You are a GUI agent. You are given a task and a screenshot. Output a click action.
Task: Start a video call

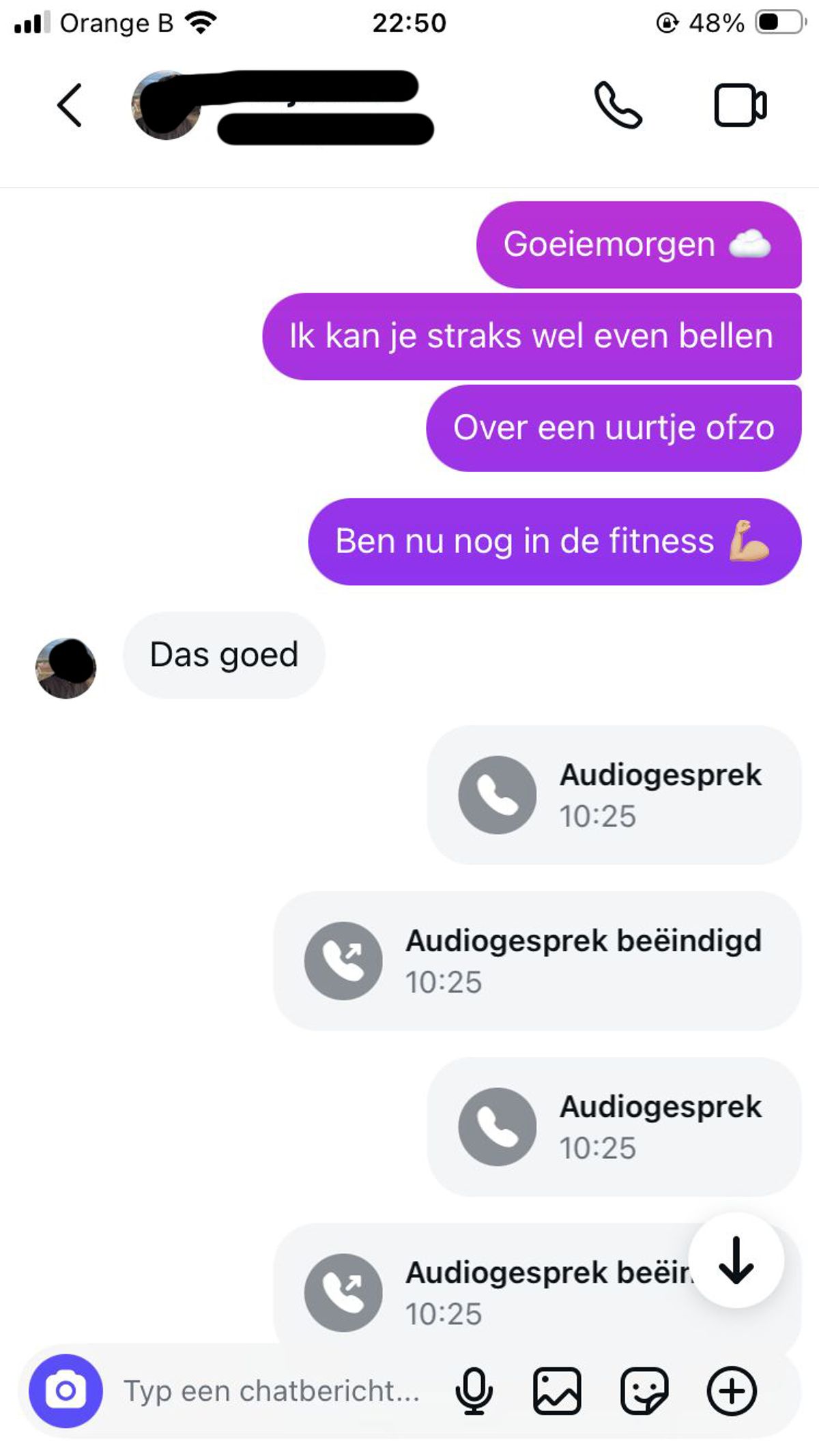[740, 106]
